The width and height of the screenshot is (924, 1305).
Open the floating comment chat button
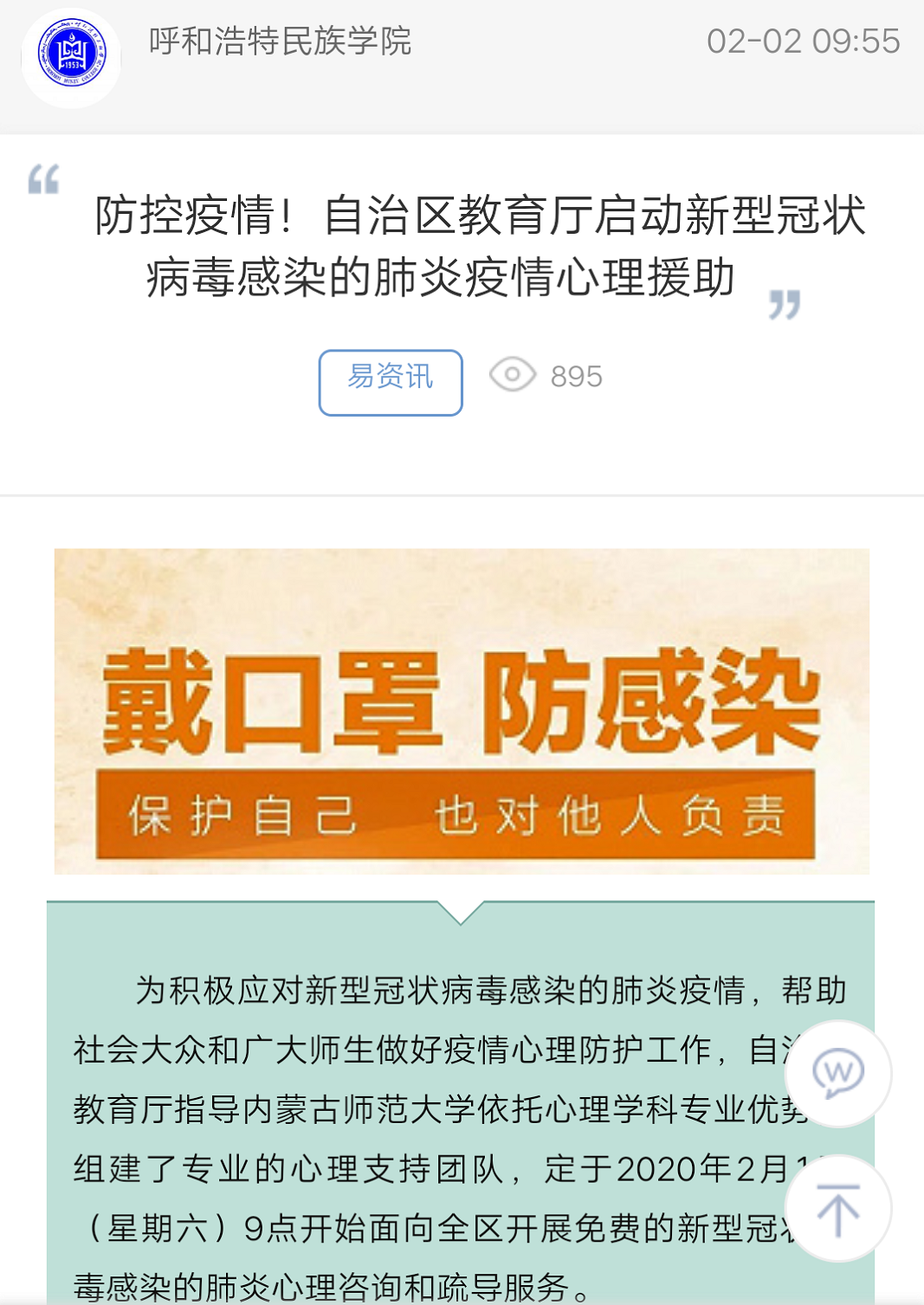coord(837,1074)
